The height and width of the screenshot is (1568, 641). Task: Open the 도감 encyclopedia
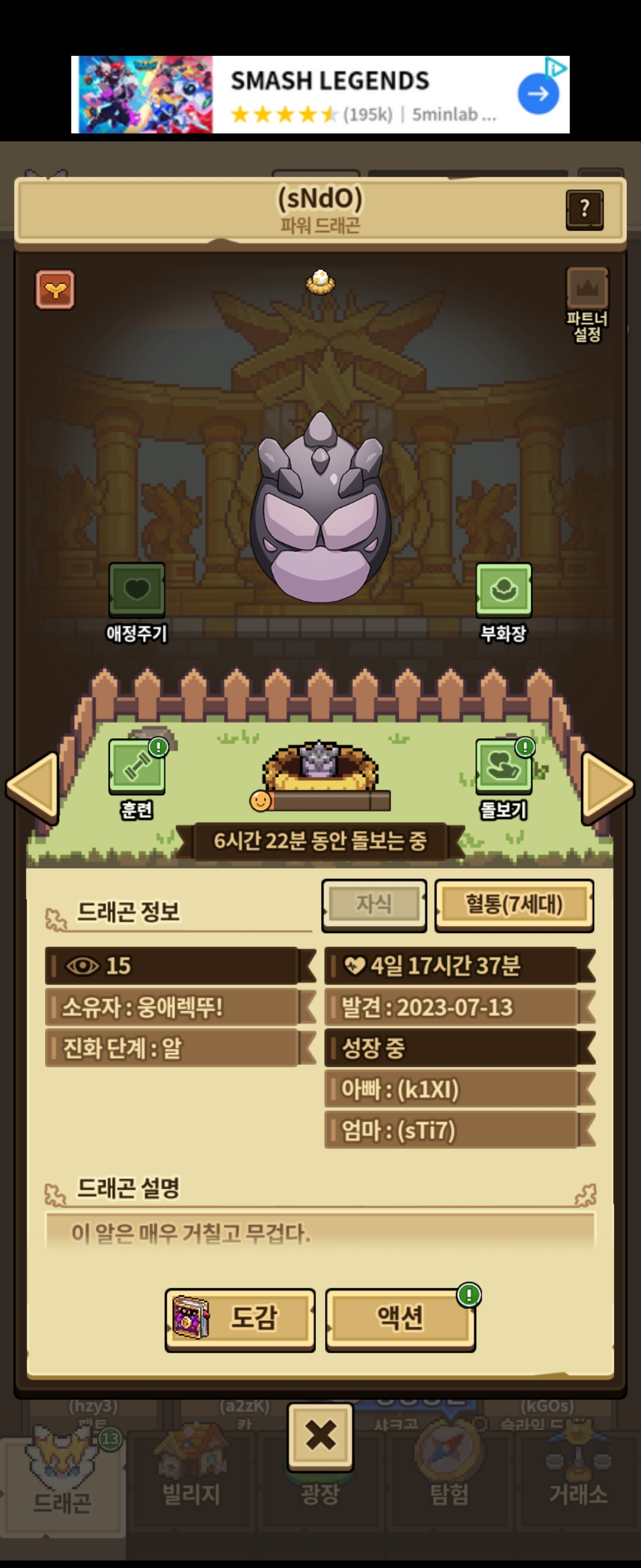[240, 1318]
